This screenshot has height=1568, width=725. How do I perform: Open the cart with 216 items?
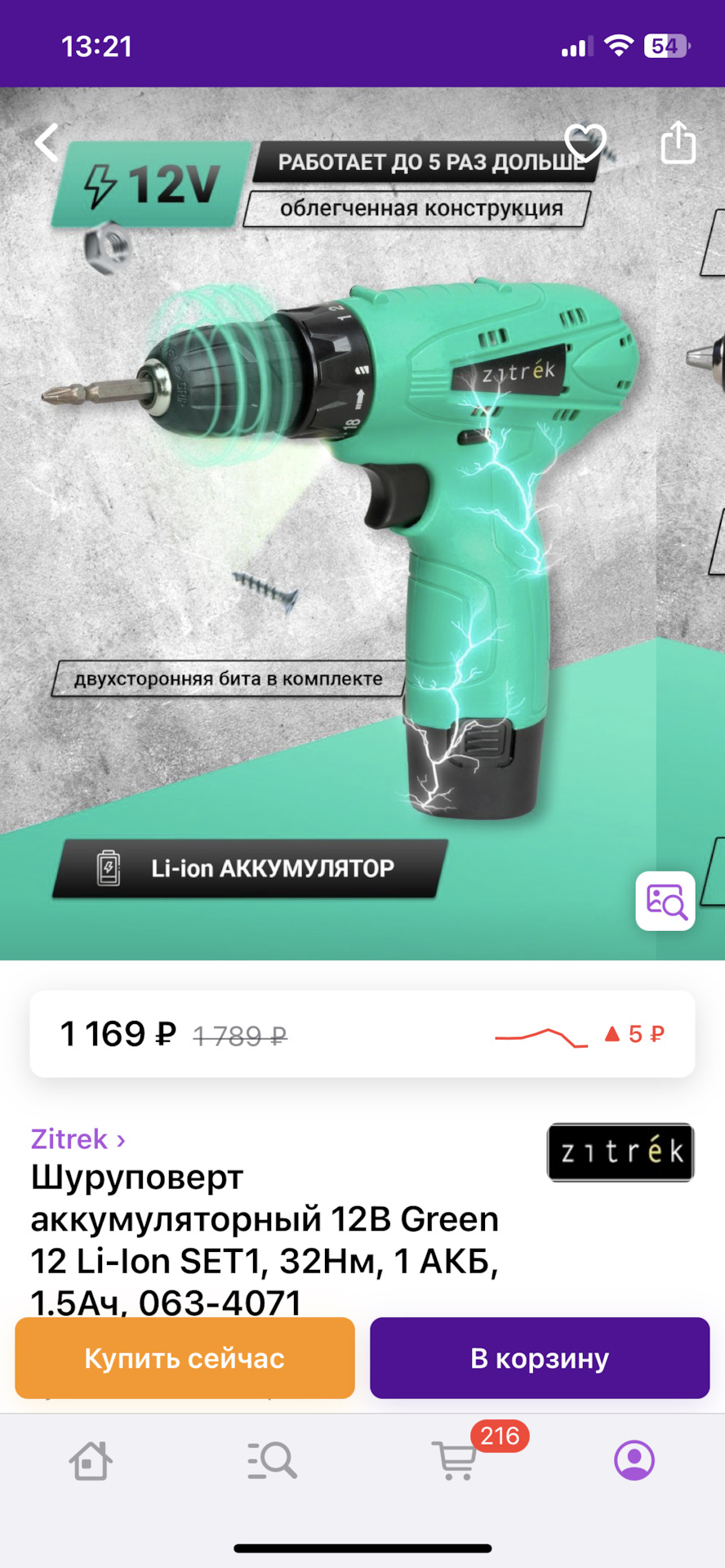(455, 1460)
